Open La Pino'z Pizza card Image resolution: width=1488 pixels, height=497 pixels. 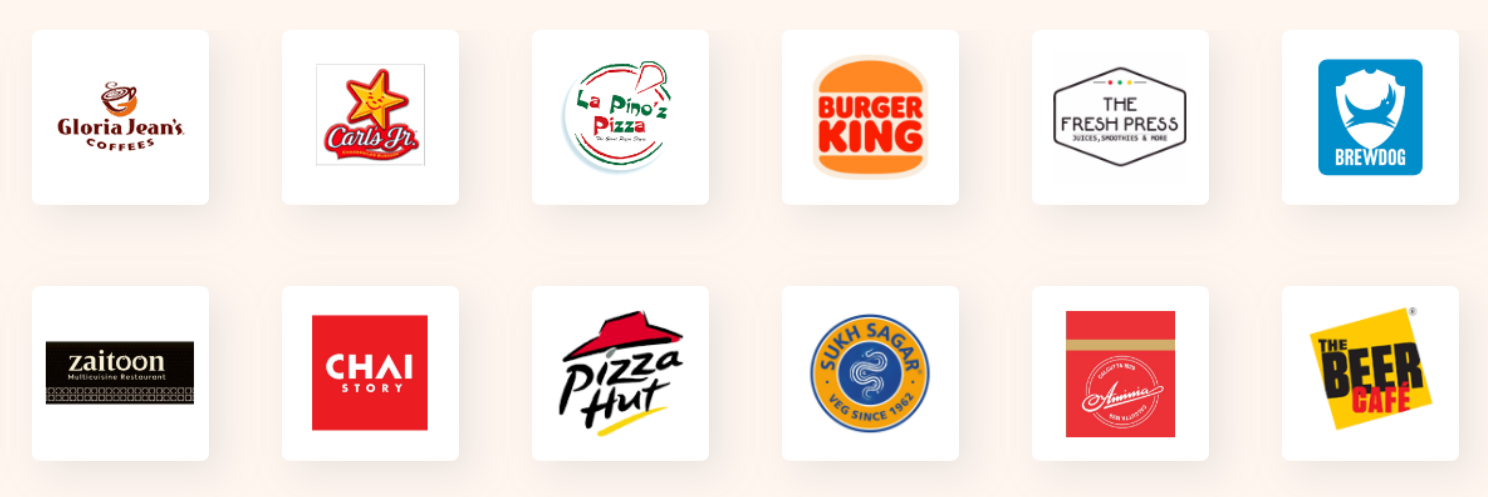[x=620, y=117]
